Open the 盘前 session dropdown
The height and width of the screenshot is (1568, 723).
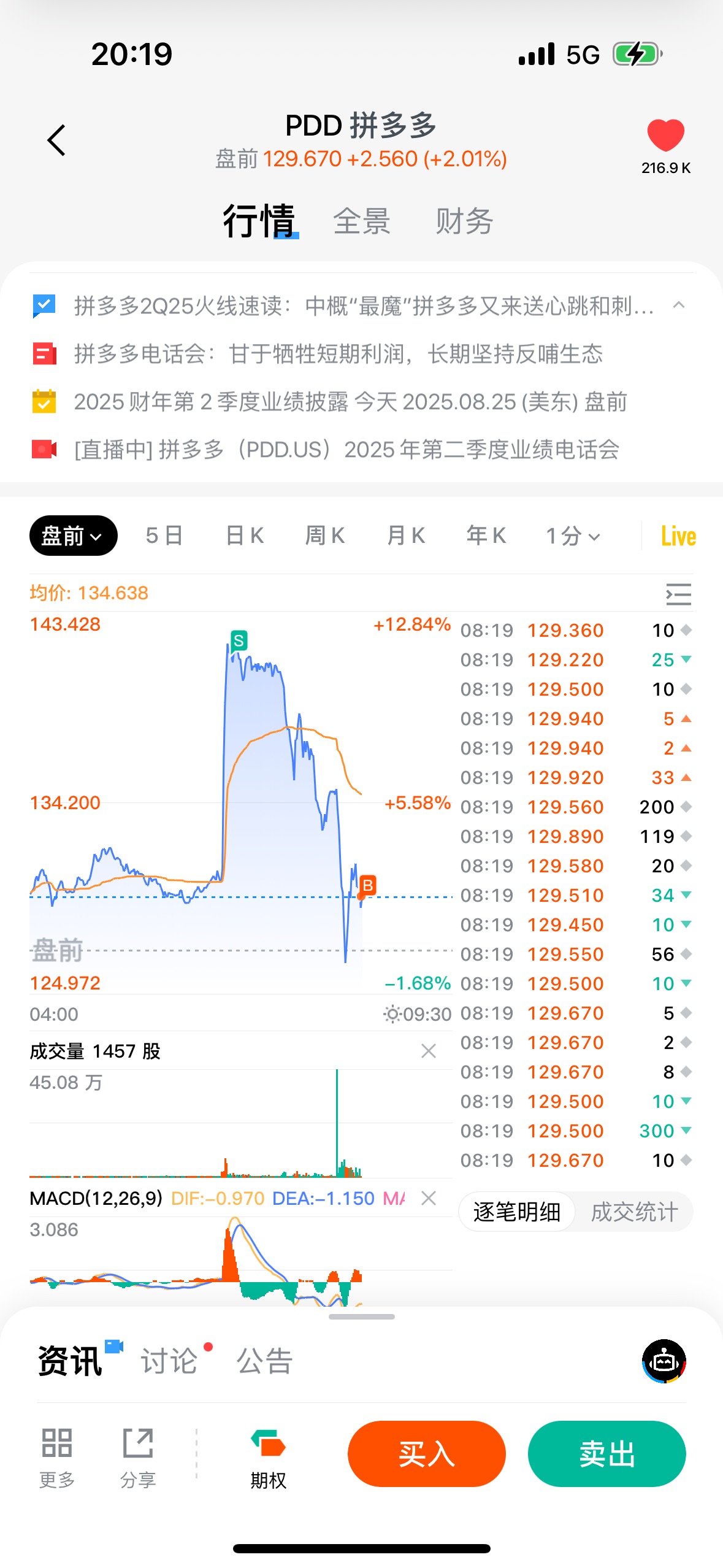coord(73,536)
